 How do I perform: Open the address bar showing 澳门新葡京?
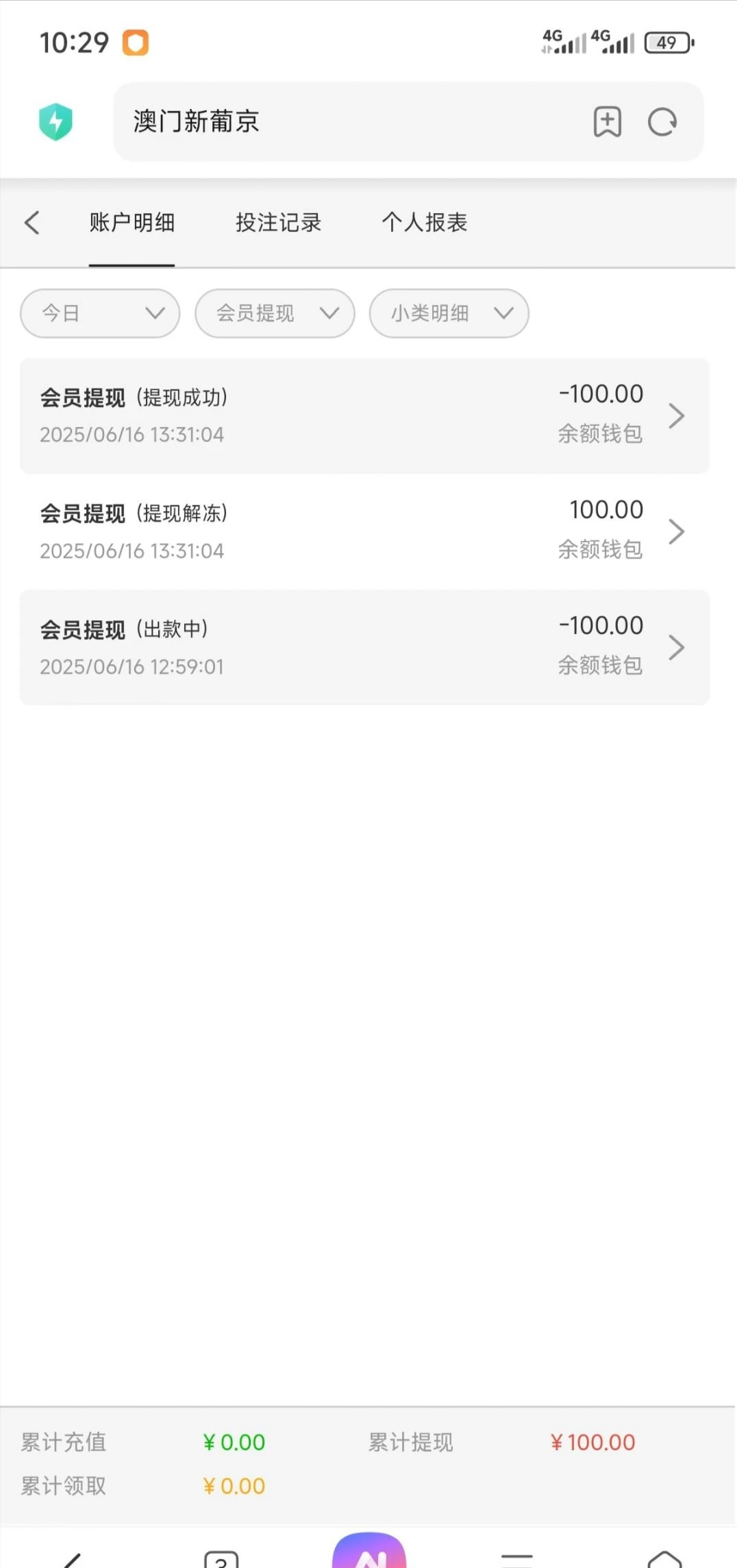(x=342, y=122)
